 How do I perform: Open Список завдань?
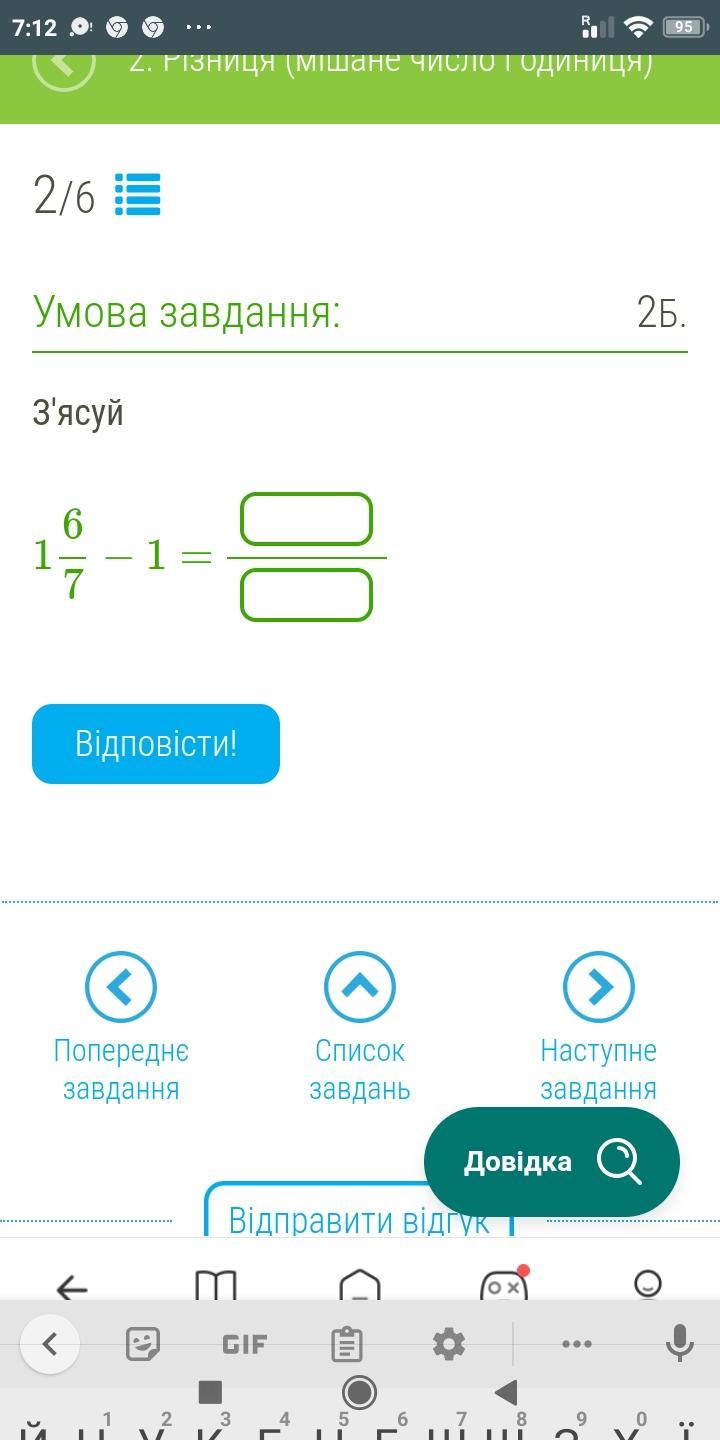click(360, 1027)
